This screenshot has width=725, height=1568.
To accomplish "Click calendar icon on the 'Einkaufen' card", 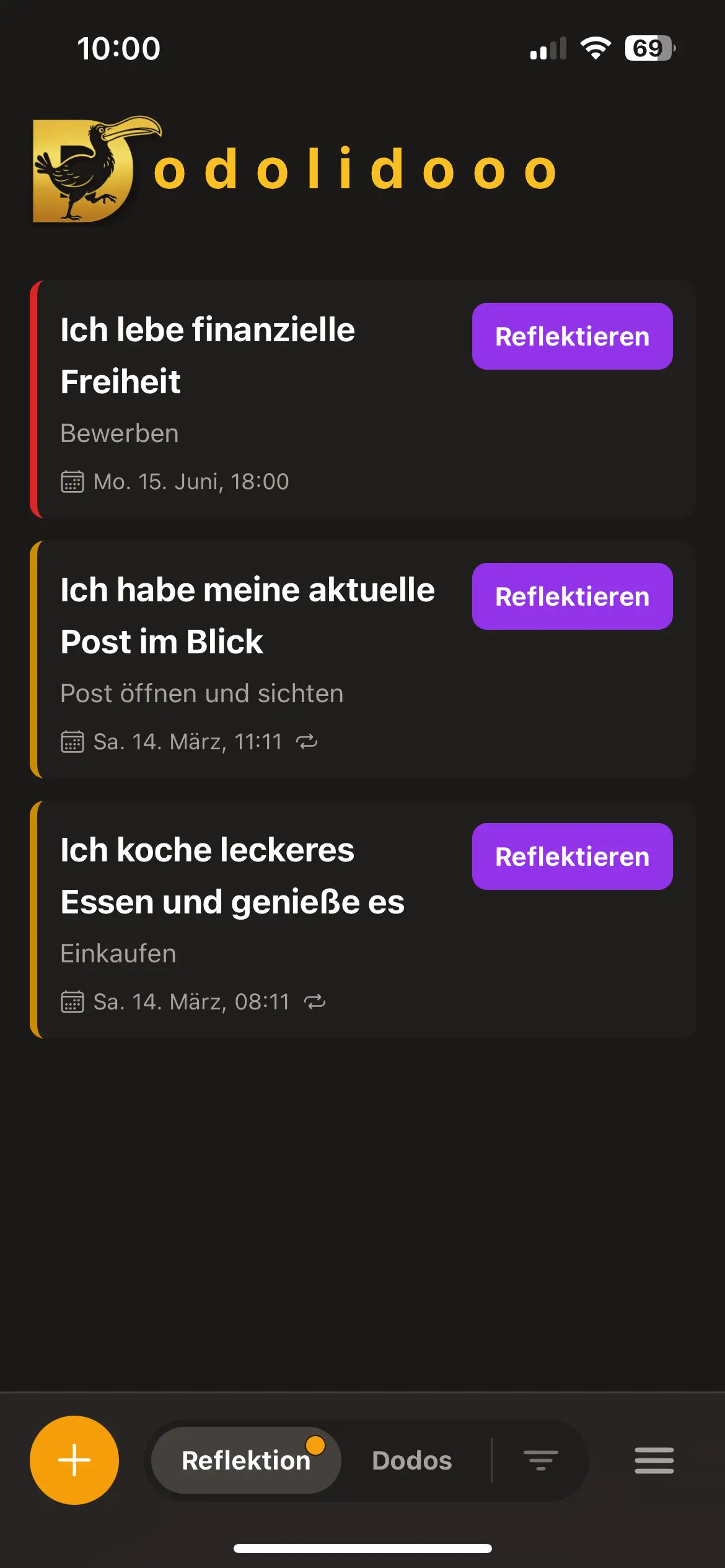I will (71, 1001).
